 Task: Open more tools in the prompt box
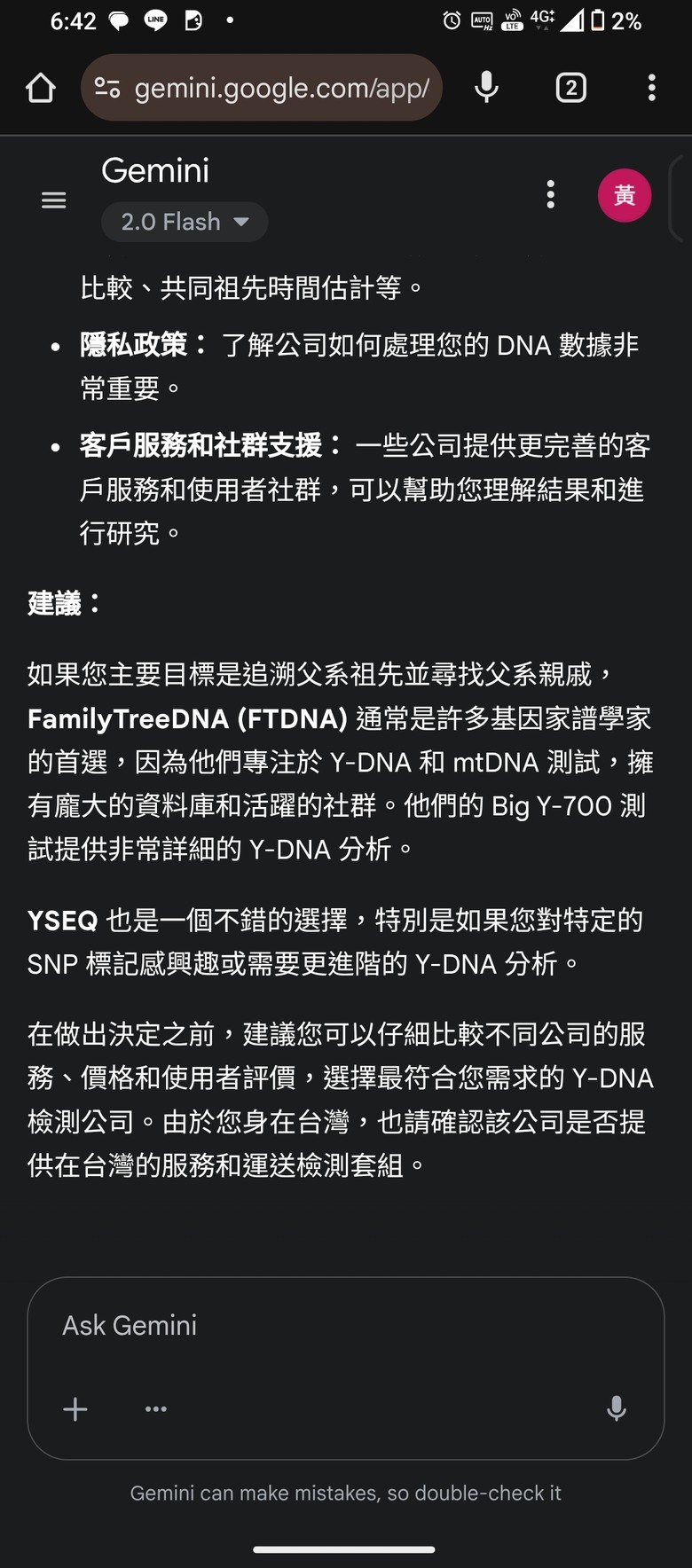click(156, 1408)
